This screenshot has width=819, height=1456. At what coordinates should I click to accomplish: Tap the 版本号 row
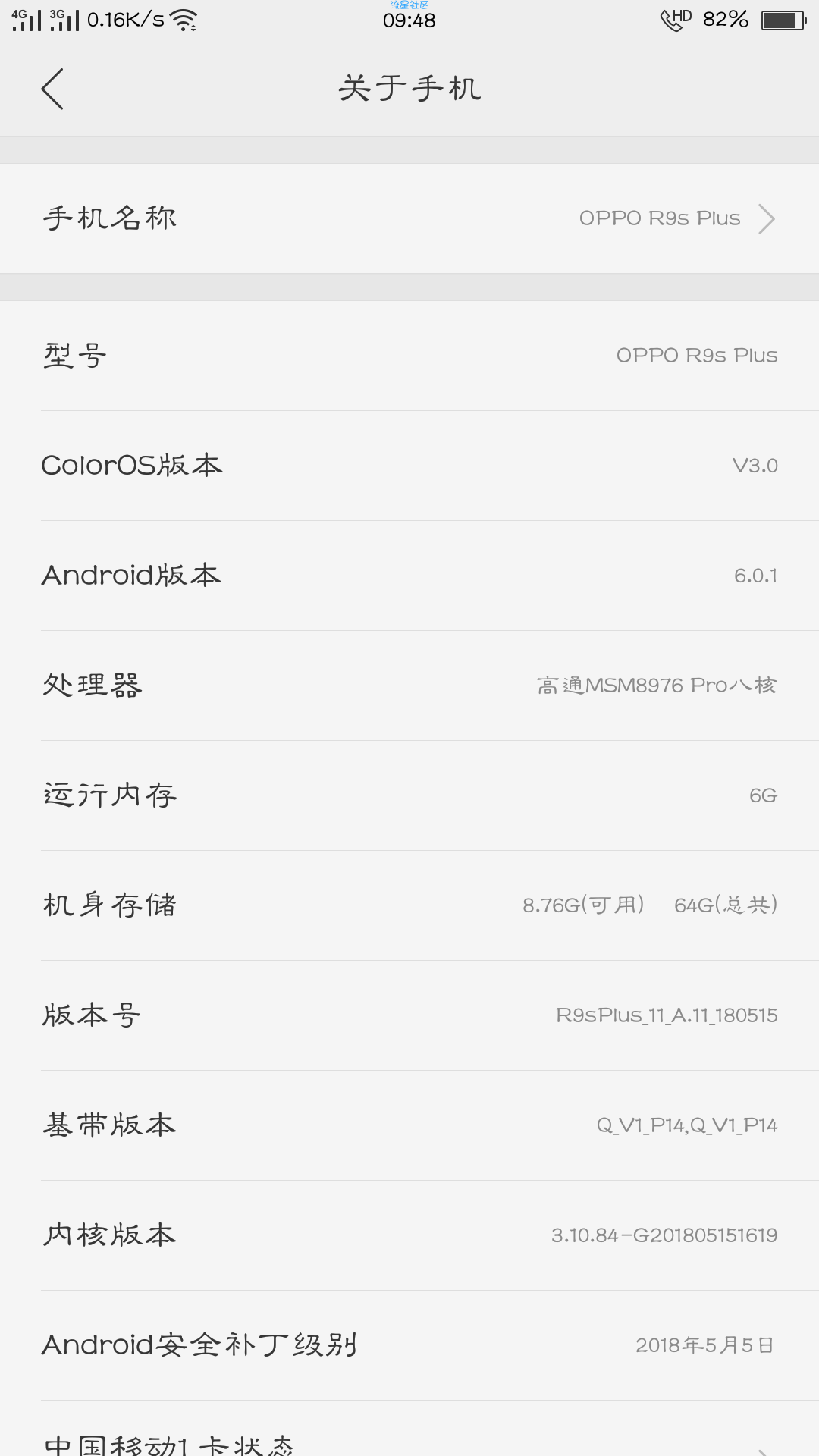point(409,1015)
